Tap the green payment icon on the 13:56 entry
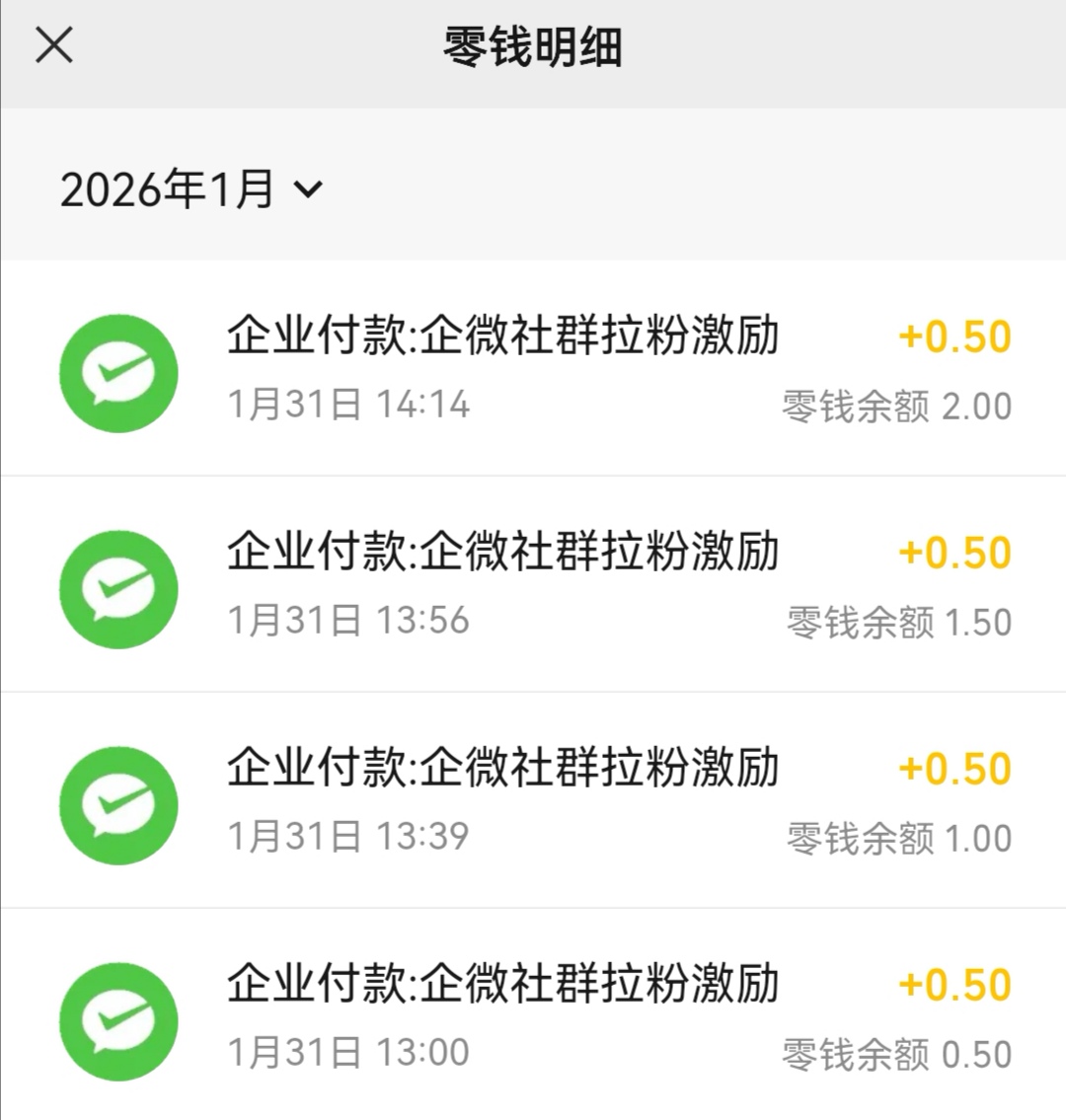This screenshot has width=1066, height=1120. (117, 588)
